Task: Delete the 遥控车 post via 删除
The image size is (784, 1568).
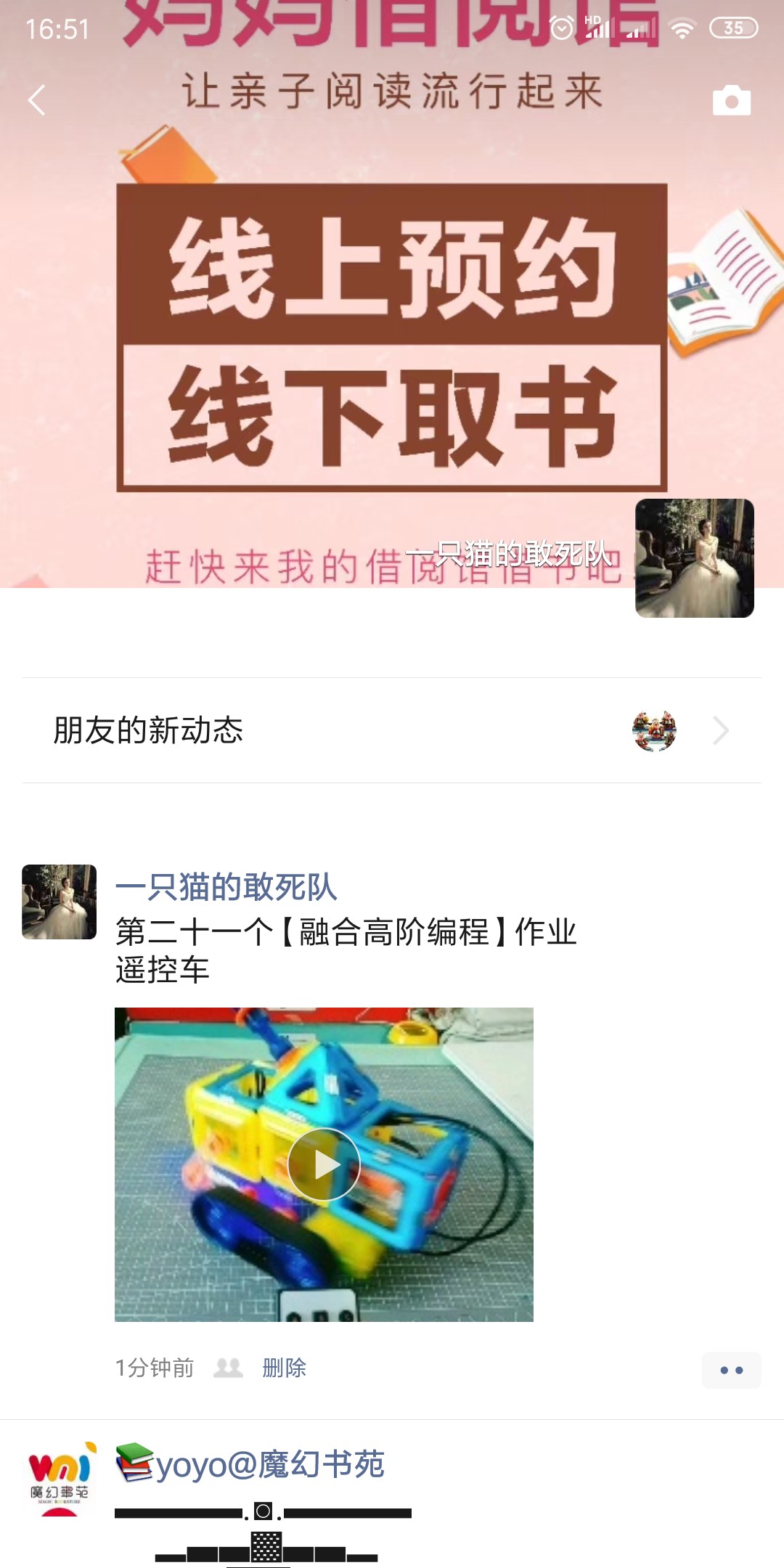Action: 284,1368
